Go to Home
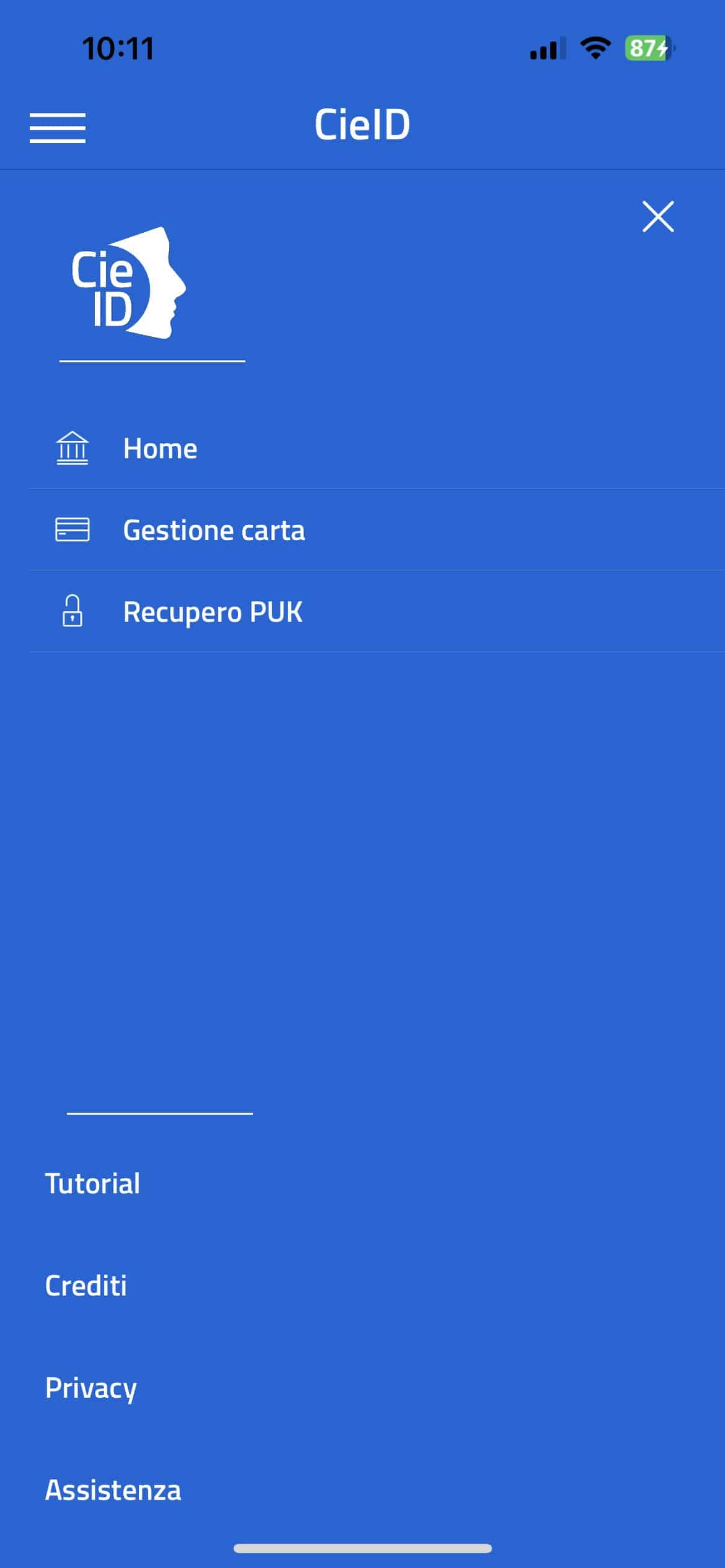 (160, 448)
